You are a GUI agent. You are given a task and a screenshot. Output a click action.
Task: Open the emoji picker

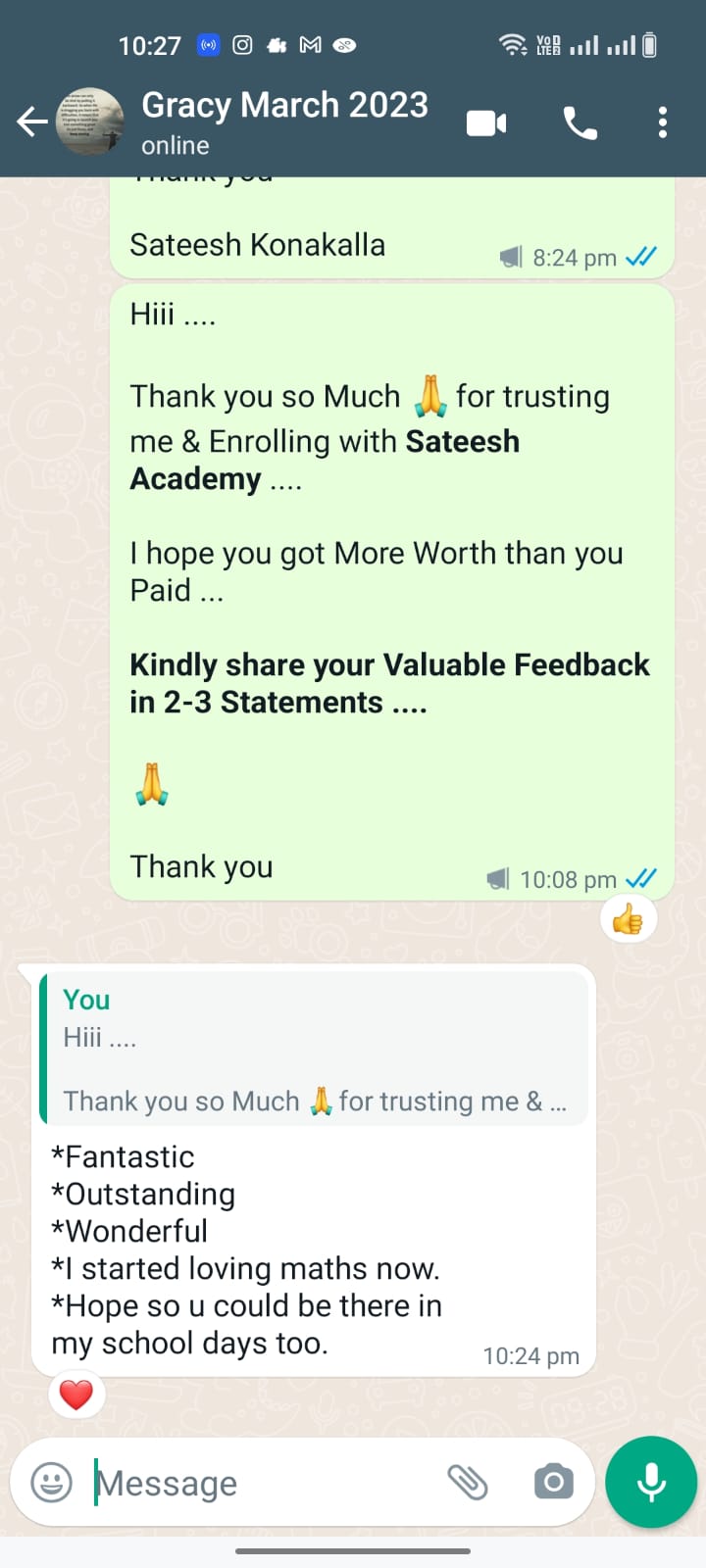click(x=52, y=1482)
